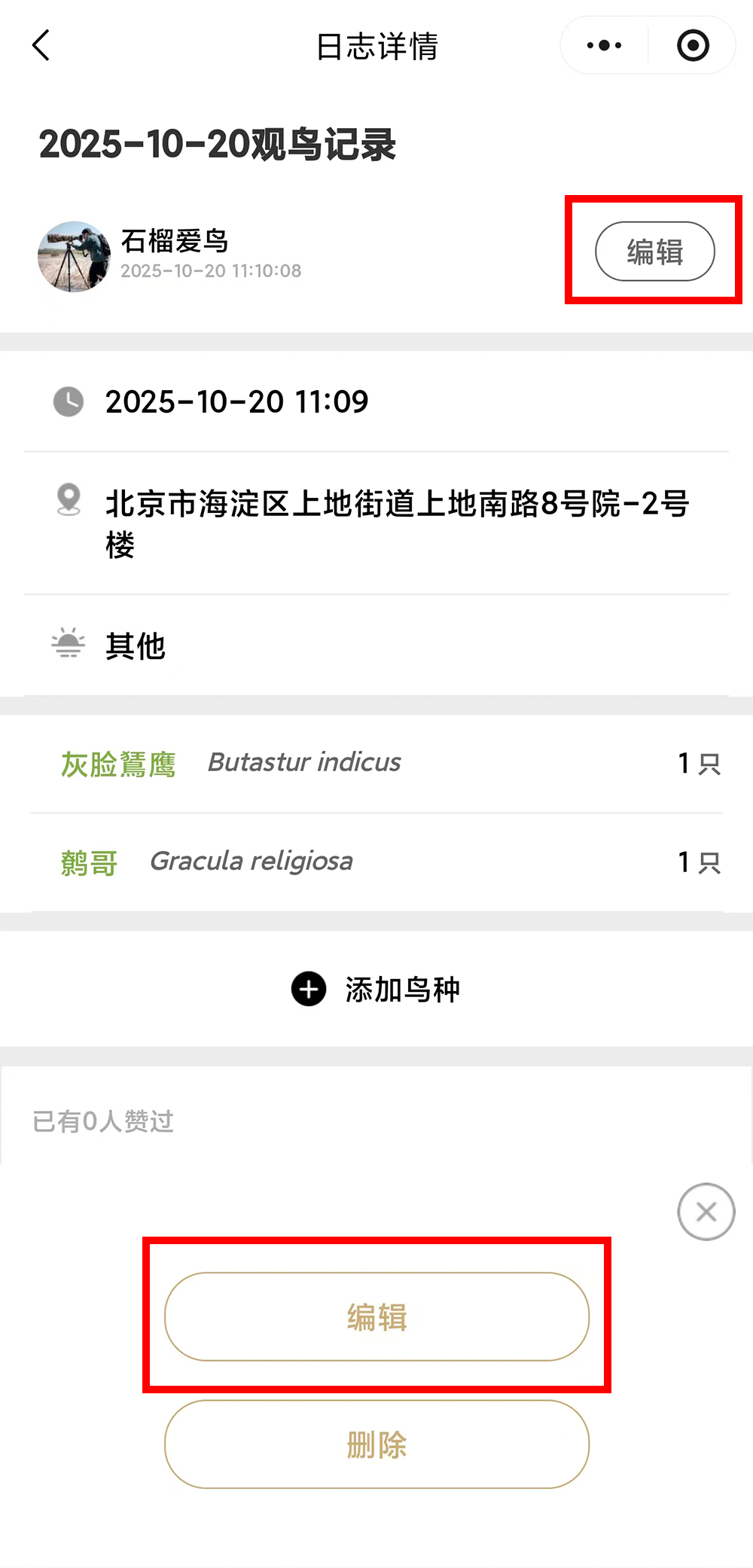The height and width of the screenshot is (1568, 753).
Task: Dismiss the bottom action panel with X
Action: [x=706, y=1212]
